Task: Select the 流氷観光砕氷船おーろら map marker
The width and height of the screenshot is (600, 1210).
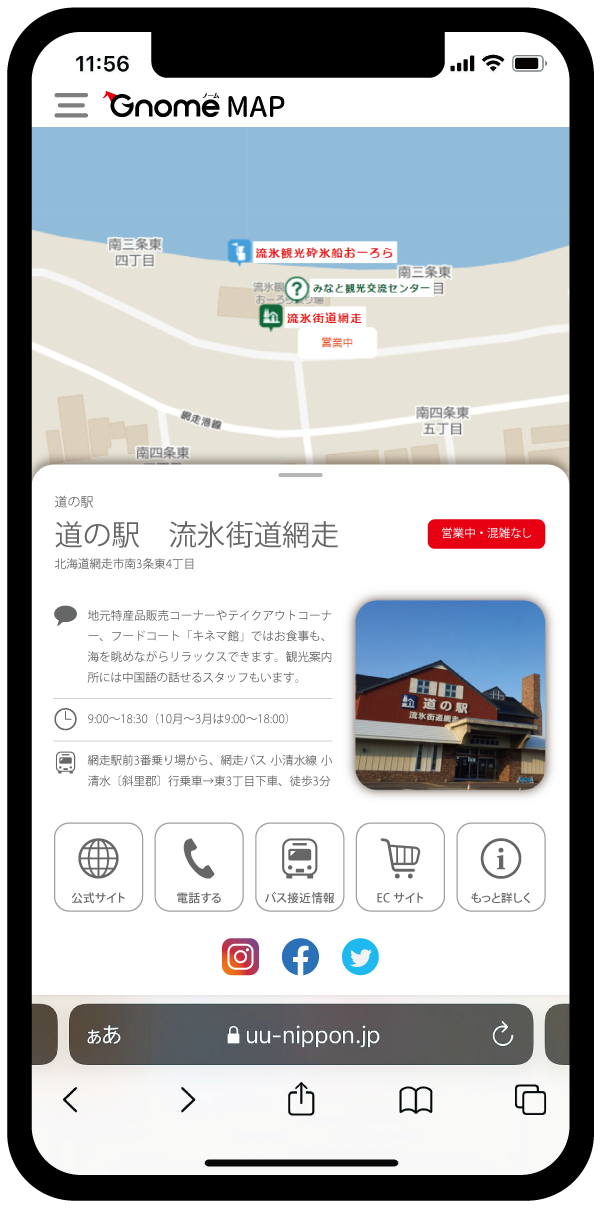Action: click(238, 252)
